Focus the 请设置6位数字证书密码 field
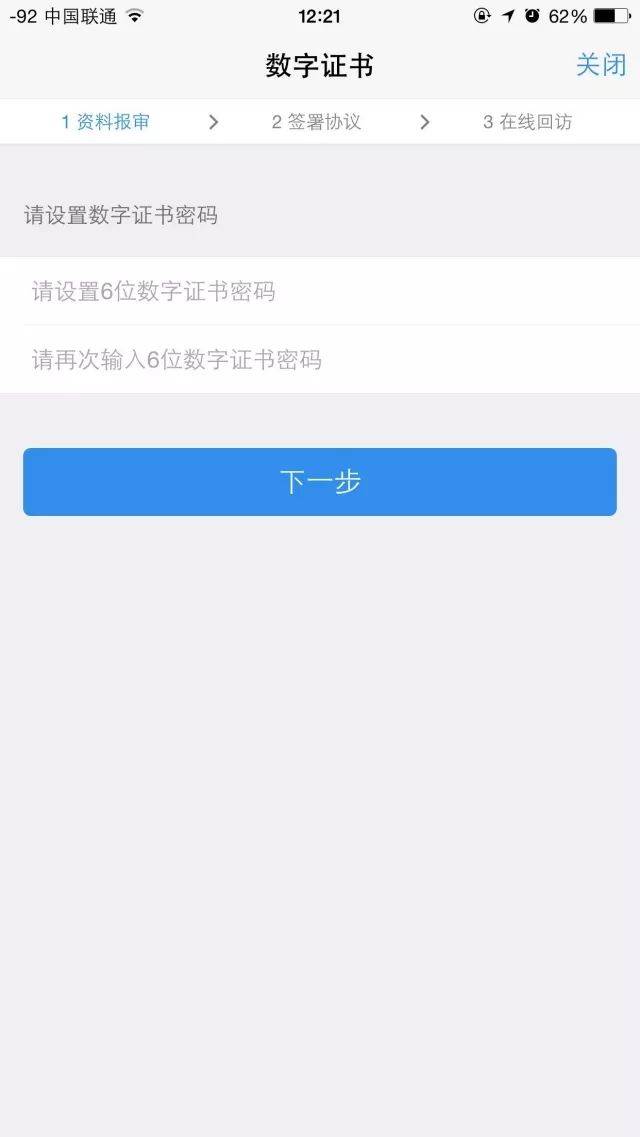Screen dimensions: 640x1137 click(x=320, y=292)
